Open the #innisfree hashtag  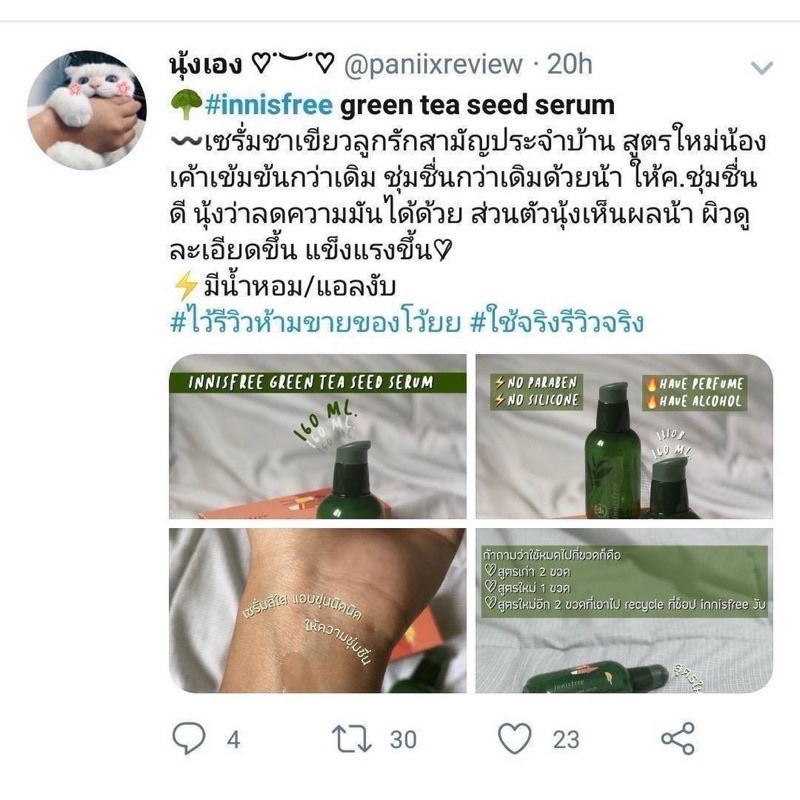tap(268, 105)
